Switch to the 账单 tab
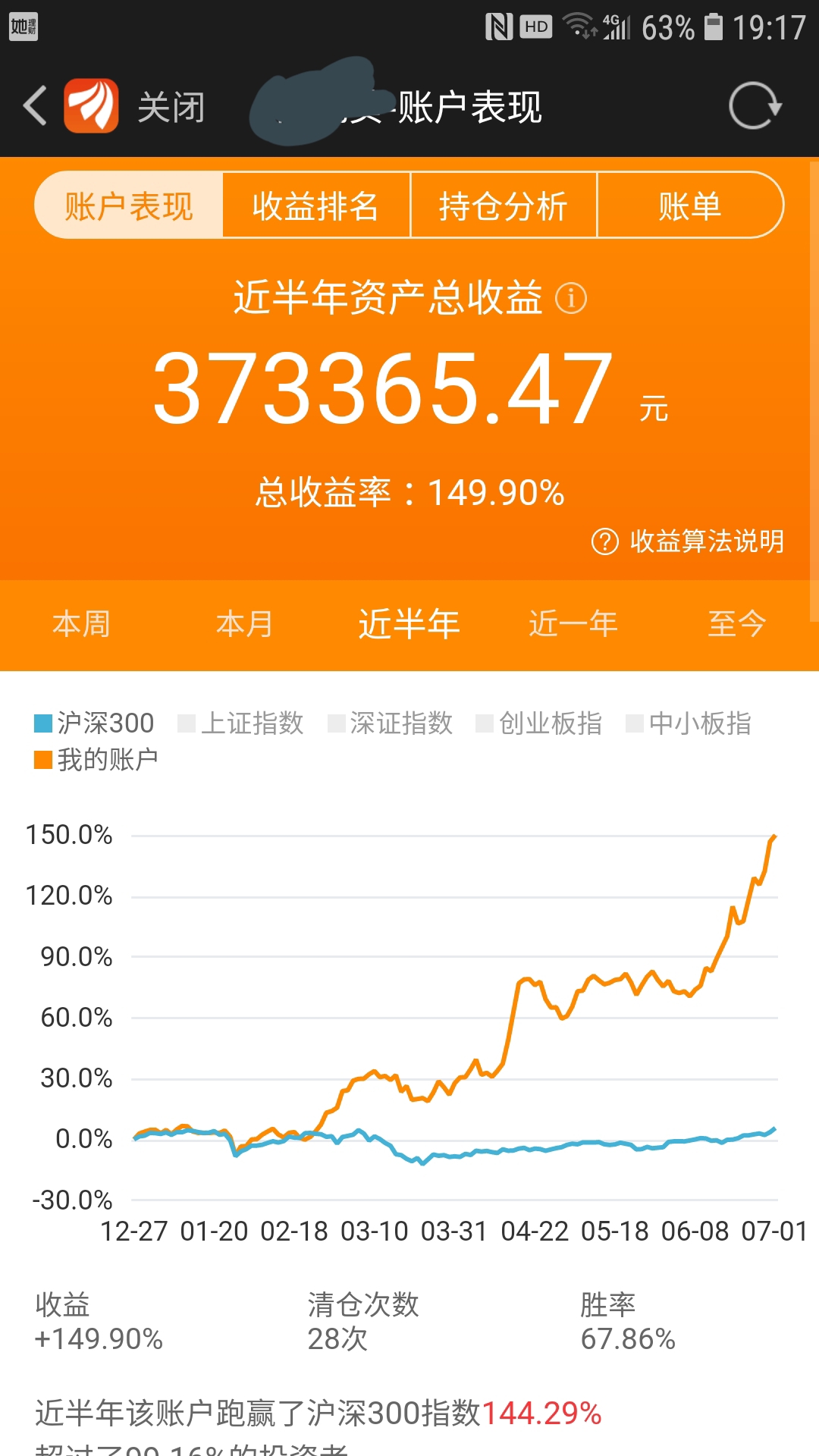This screenshot has width=819, height=1456. pos(690,206)
